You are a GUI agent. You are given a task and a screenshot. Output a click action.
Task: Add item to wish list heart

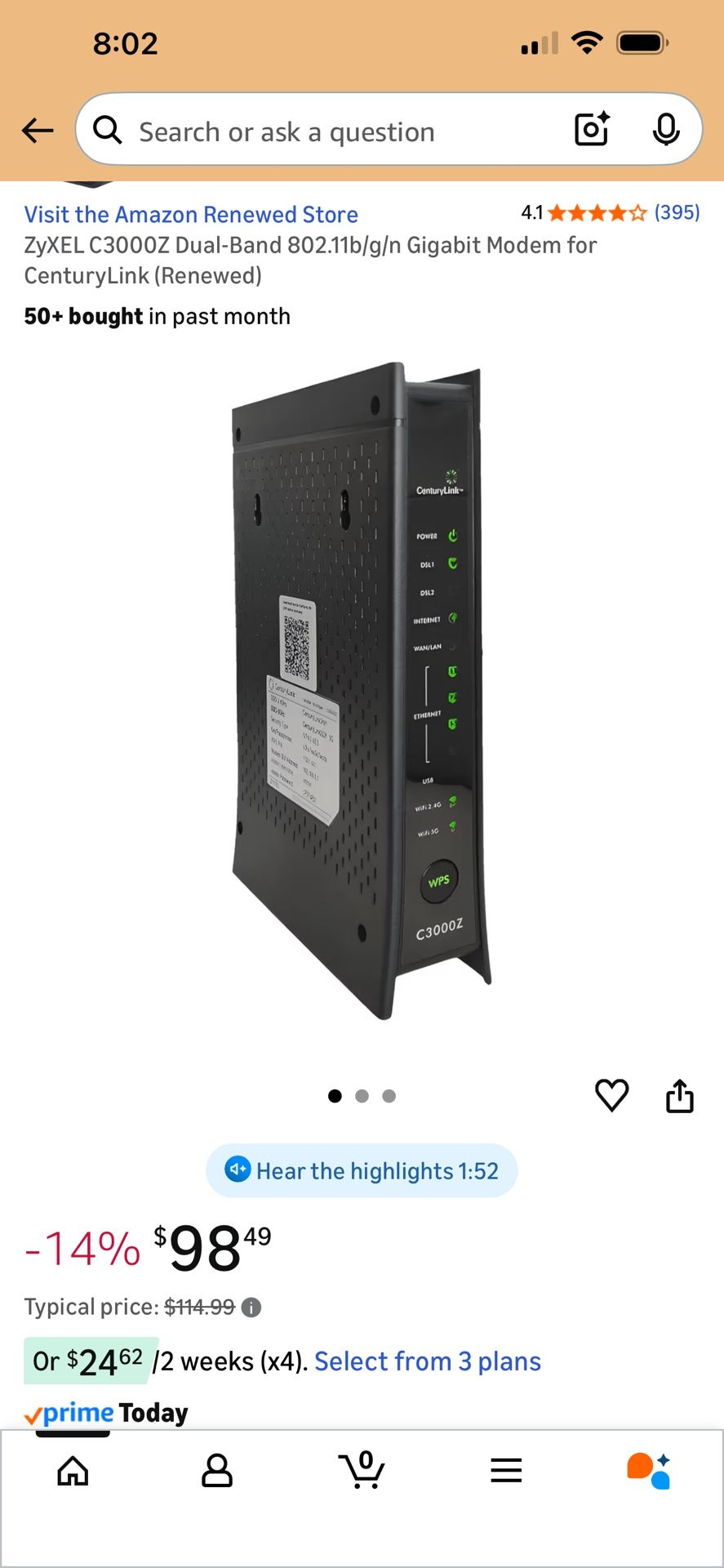pyautogui.click(x=611, y=1095)
